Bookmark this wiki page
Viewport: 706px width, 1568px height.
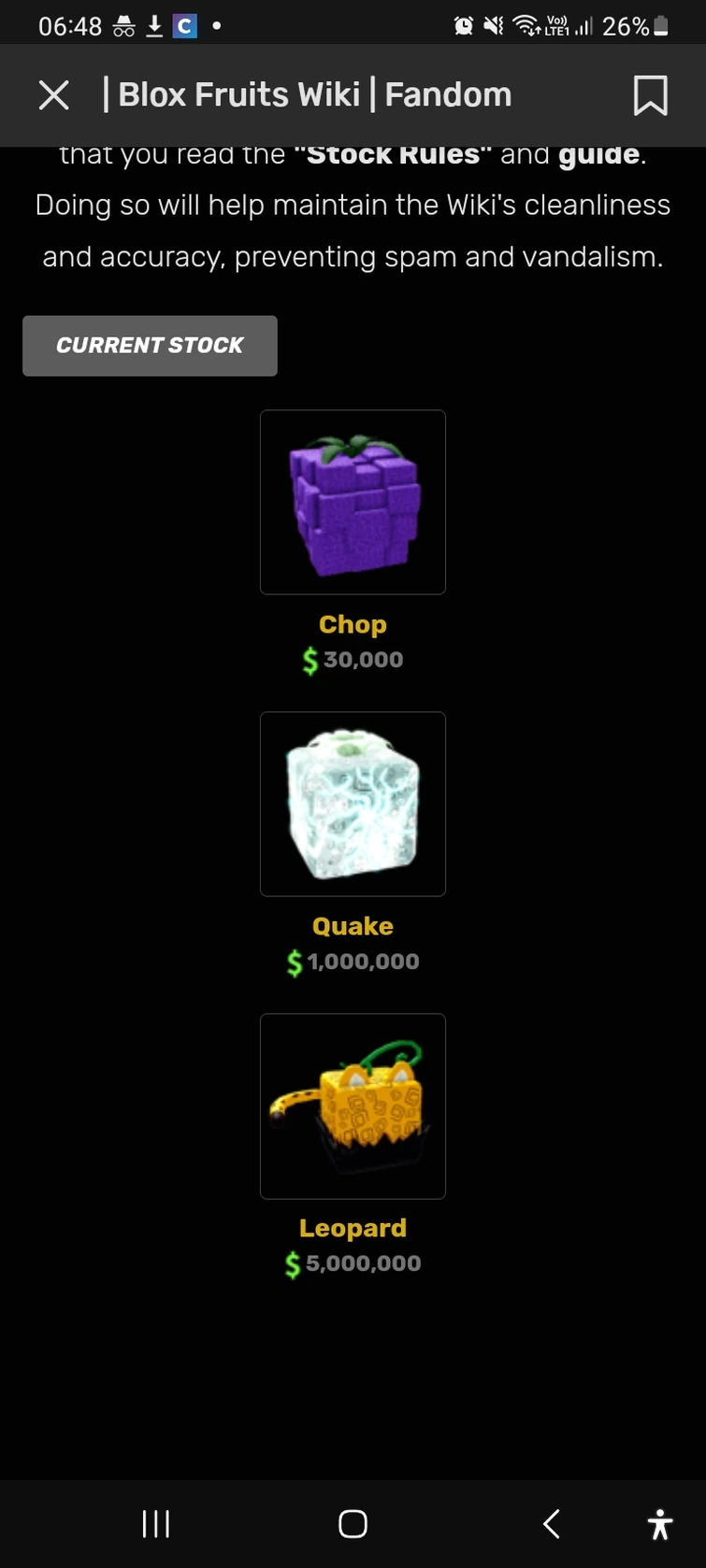(650, 95)
